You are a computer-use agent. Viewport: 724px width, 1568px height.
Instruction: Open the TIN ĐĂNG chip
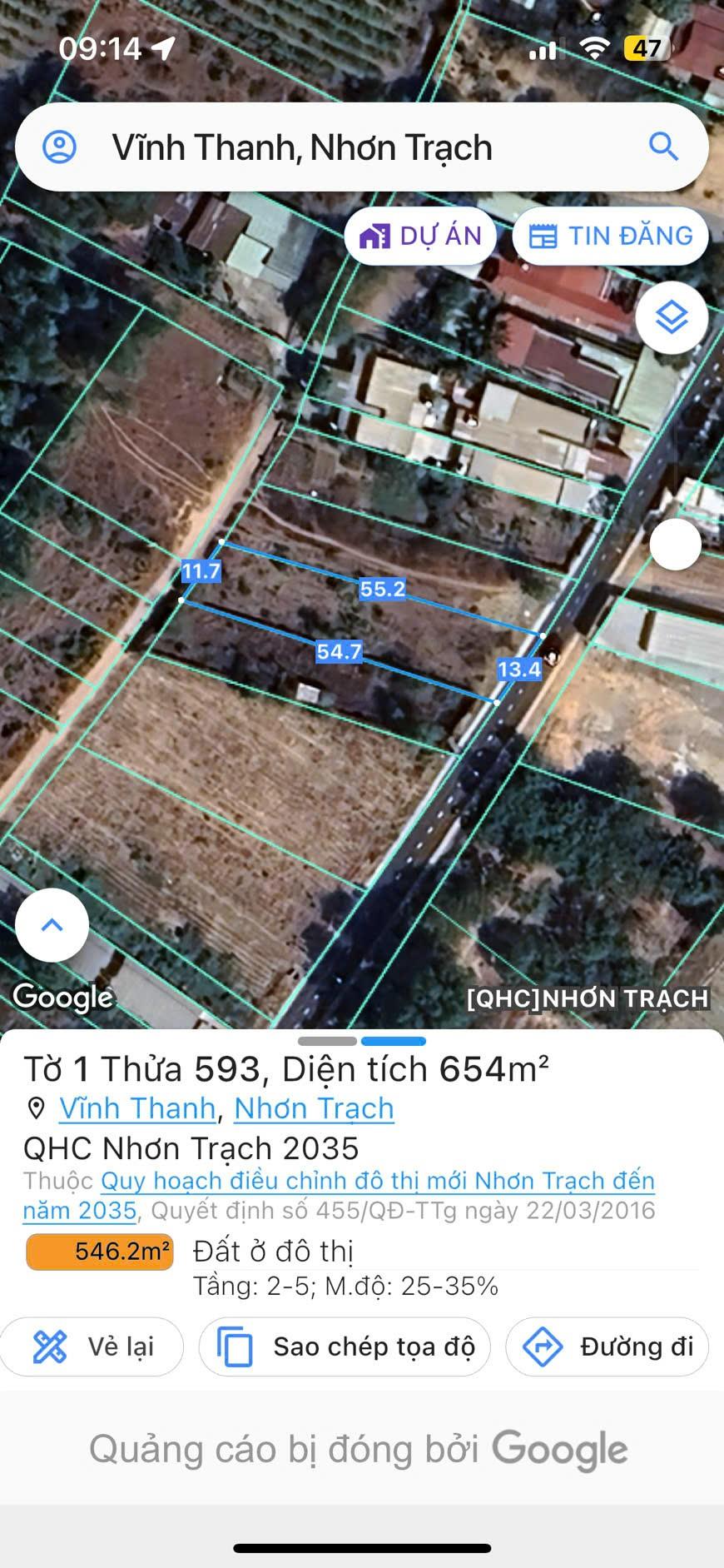610,236
